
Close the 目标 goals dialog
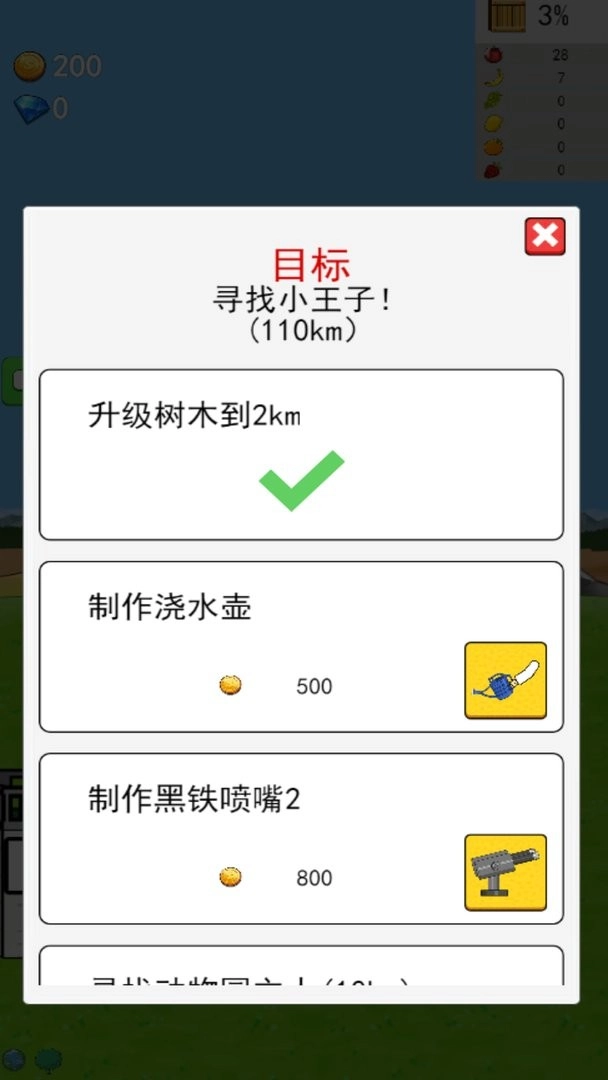pos(544,236)
